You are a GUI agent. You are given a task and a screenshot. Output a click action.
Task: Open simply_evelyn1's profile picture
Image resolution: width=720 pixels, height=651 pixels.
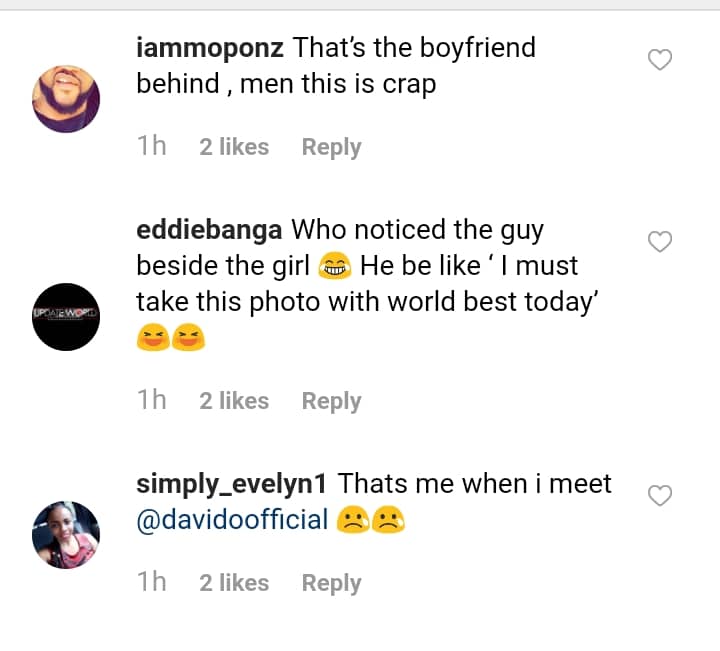pos(66,535)
